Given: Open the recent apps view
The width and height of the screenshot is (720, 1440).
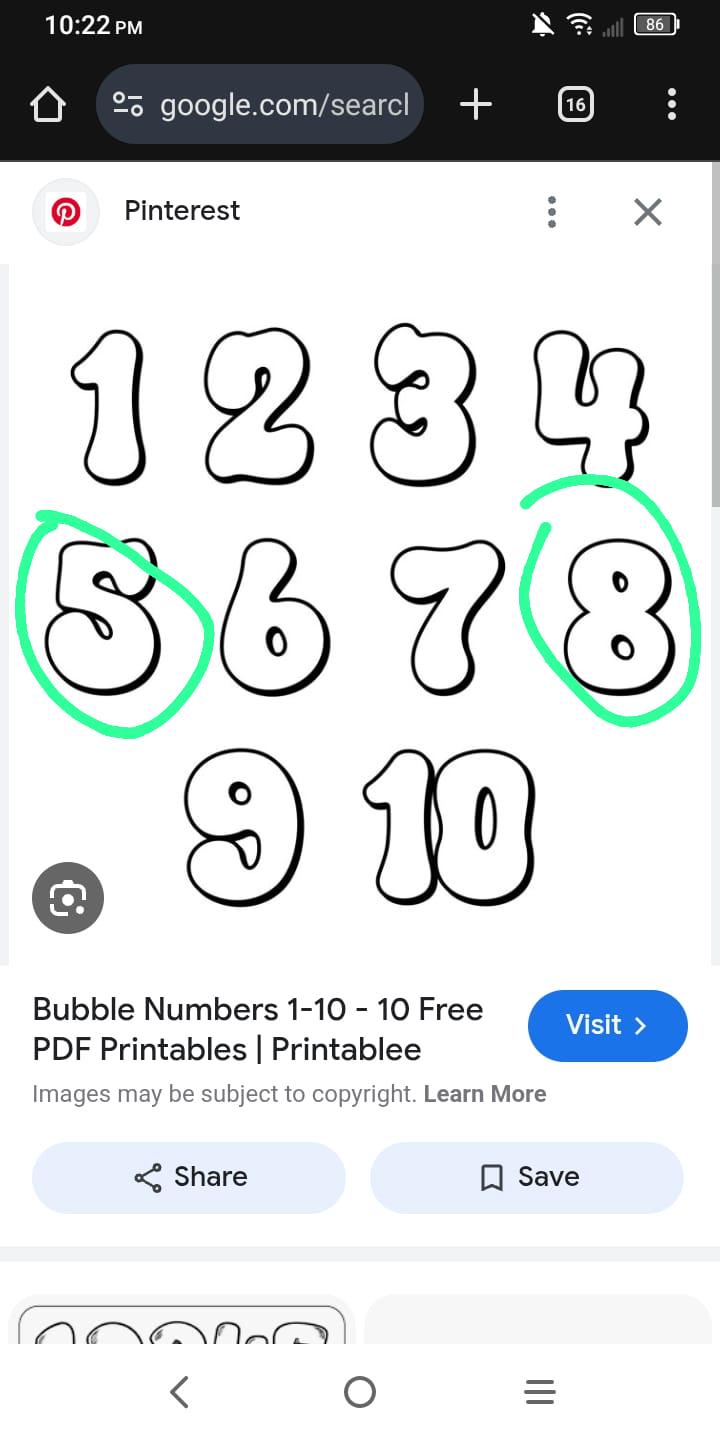Looking at the screenshot, I should pyautogui.click(x=540, y=1391).
